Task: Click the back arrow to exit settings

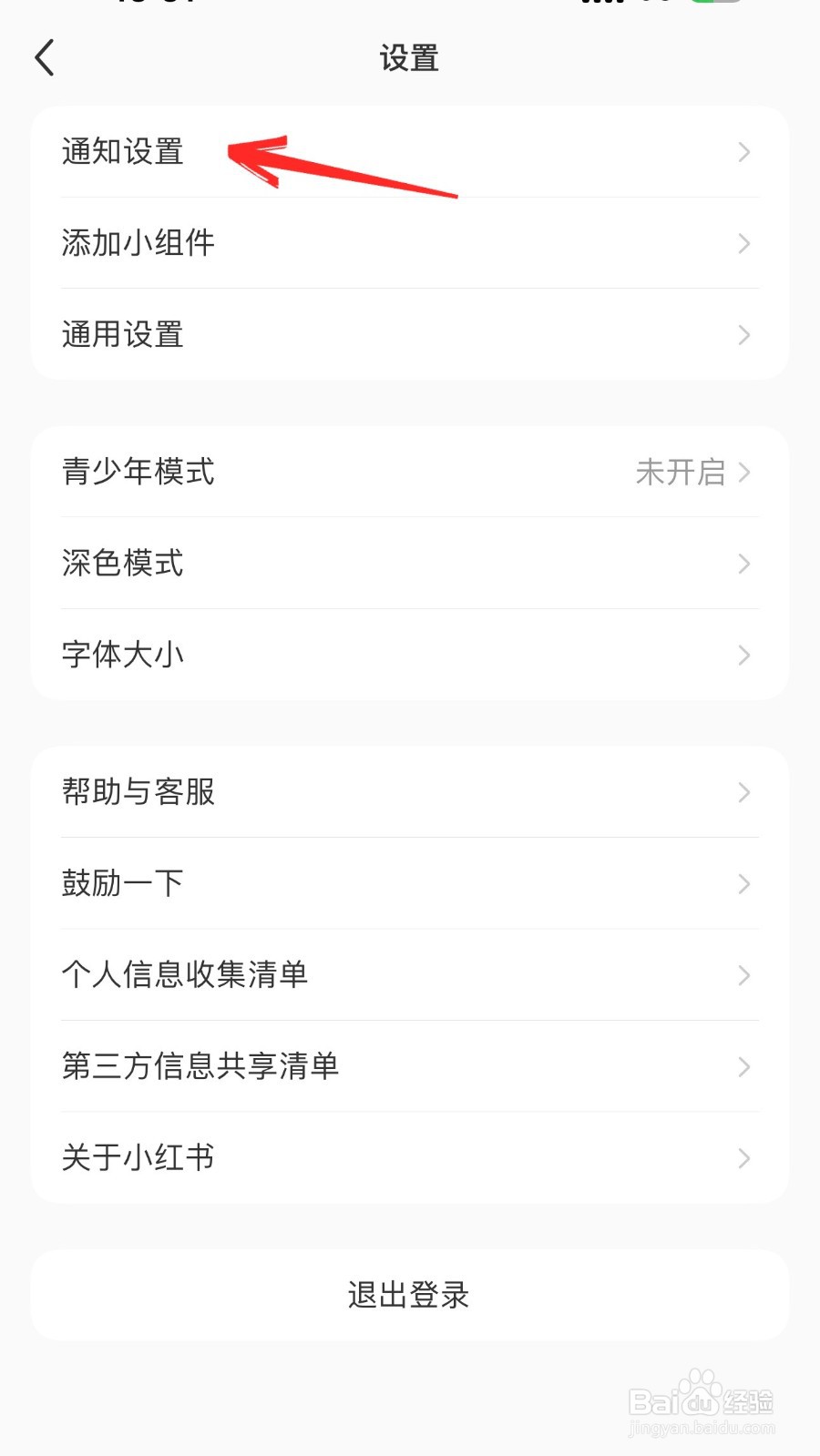Action: tap(44, 56)
